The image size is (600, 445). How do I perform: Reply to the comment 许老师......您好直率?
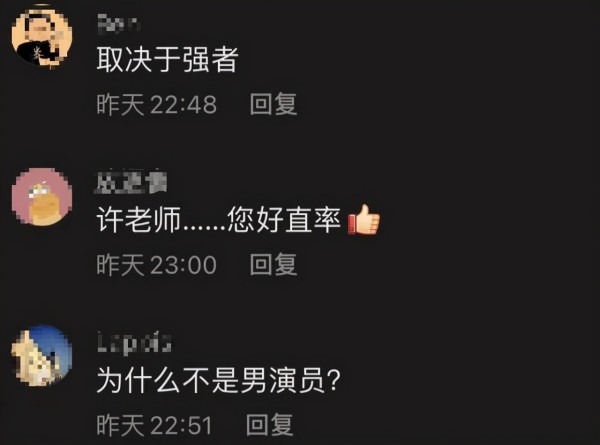click(x=273, y=264)
